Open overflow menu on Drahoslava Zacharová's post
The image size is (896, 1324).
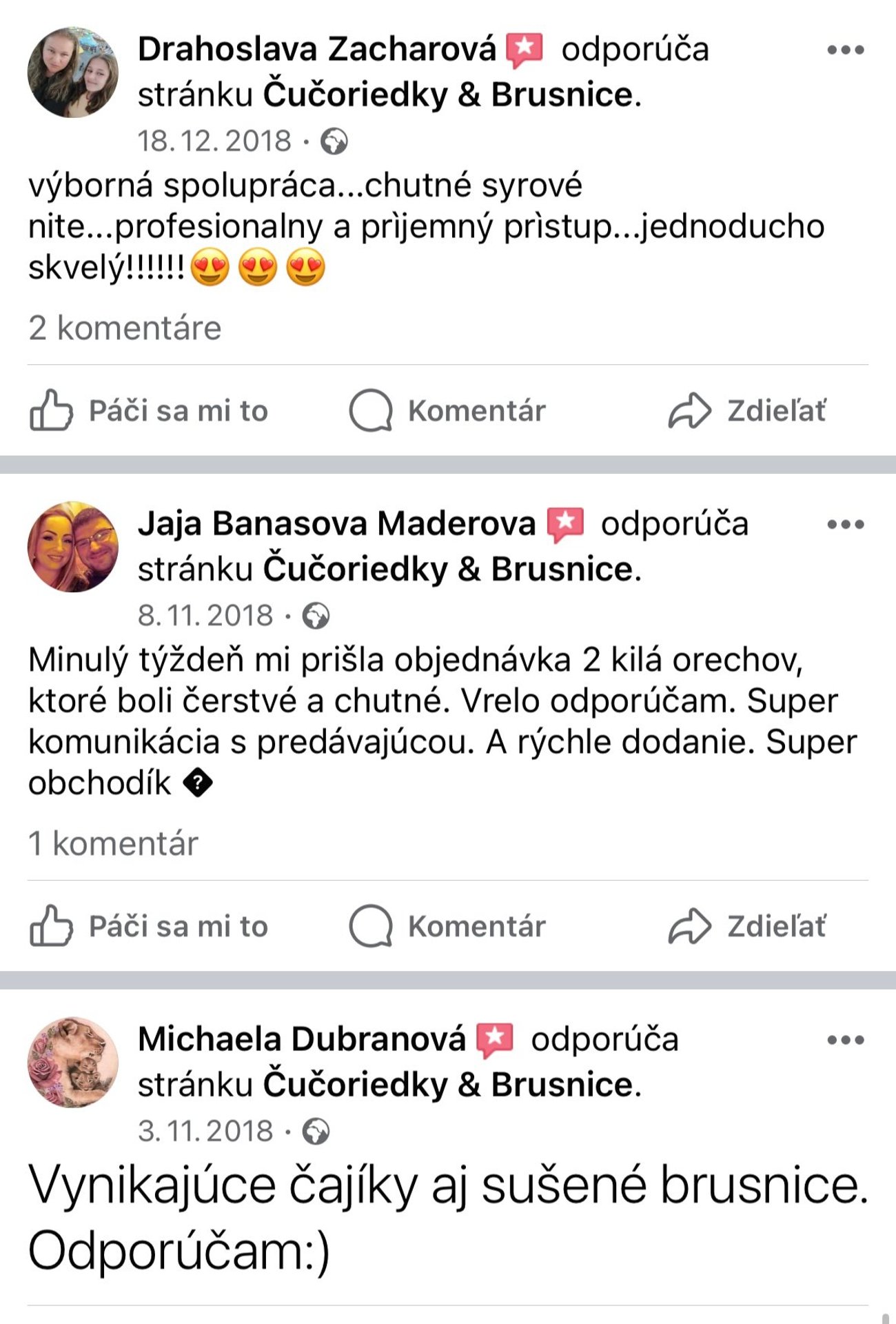tap(845, 50)
